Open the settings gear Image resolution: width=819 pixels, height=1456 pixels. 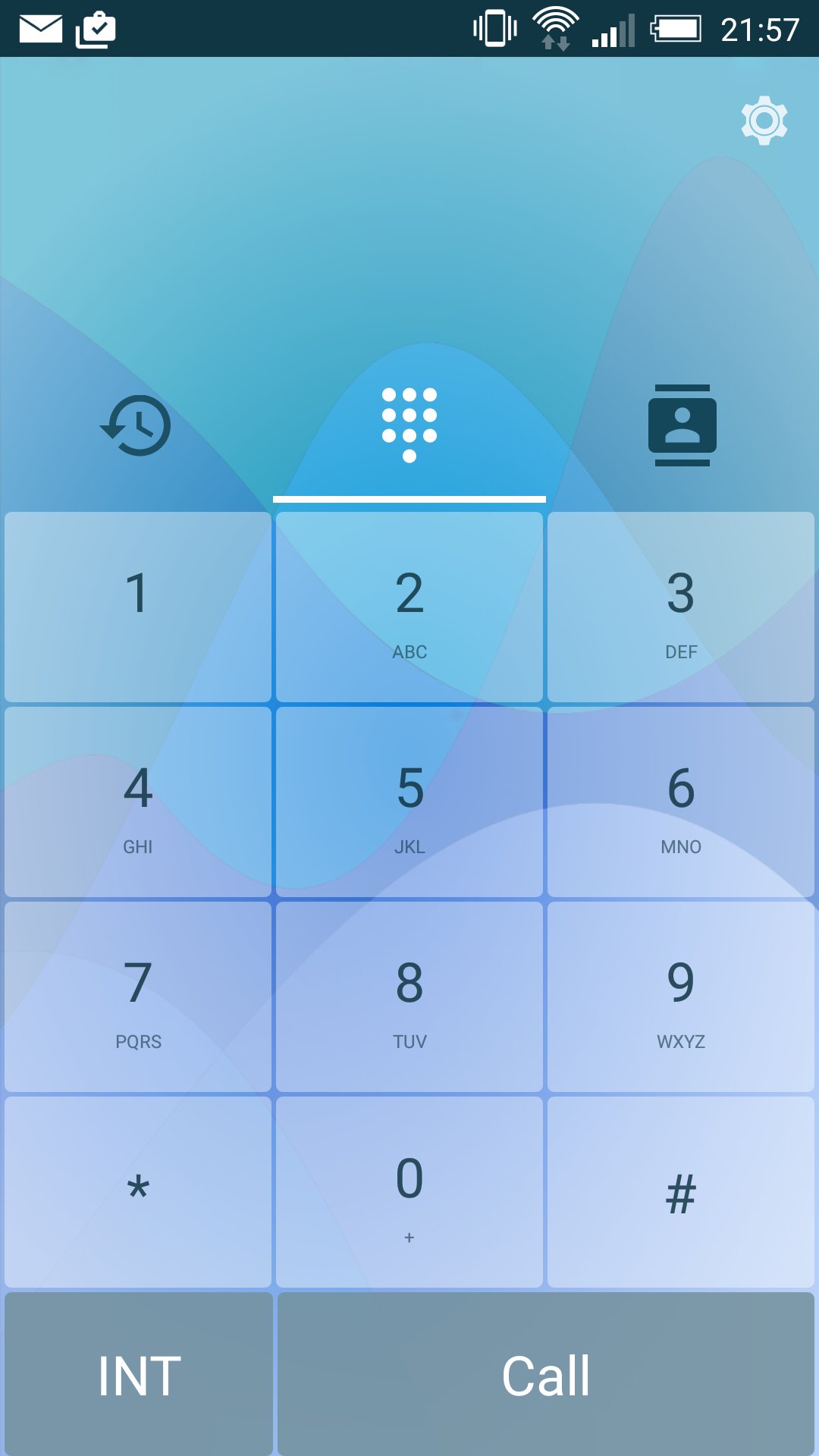[x=764, y=121]
